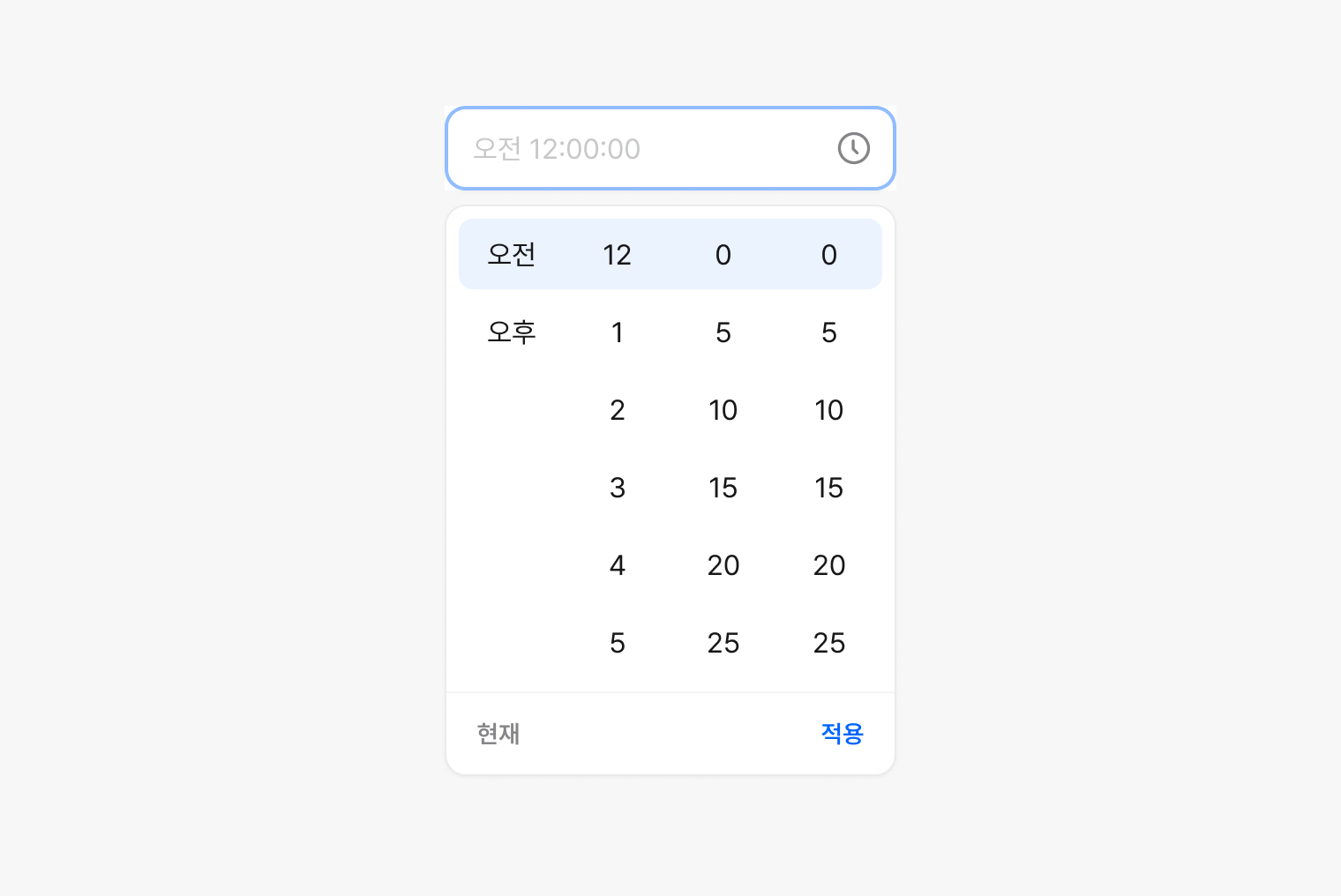Screen dimensions: 1341x896
Task: Choose hour 12 in the hour column
Action: pyautogui.click(x=618, y=255)
